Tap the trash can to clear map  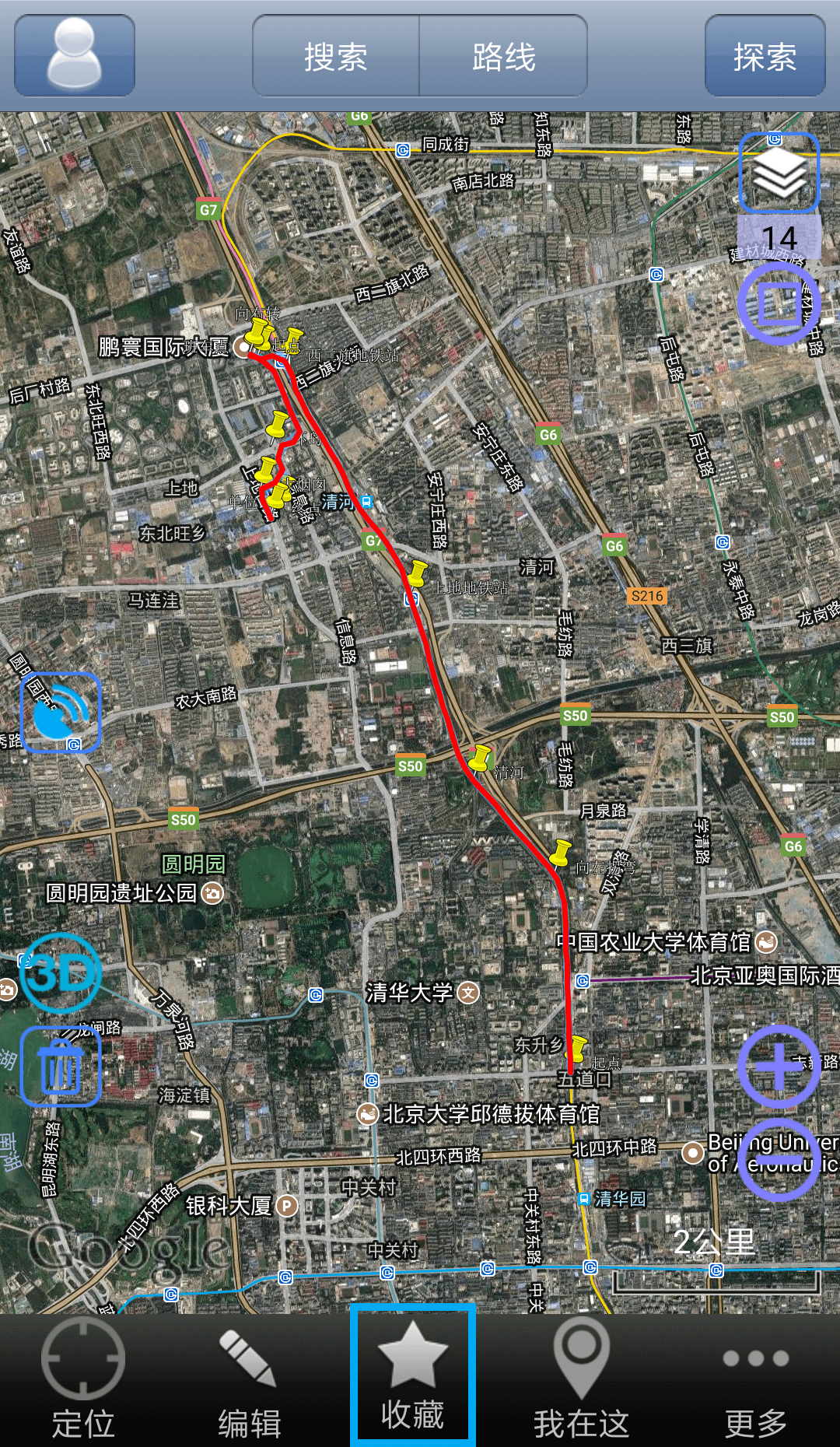pyautogui.click(x=61, y=1066)
